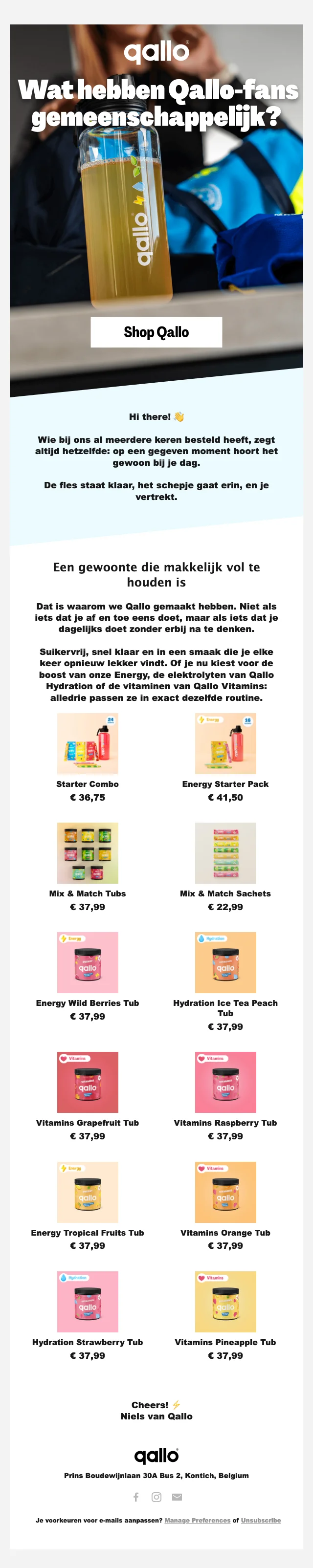The height and width of the screenshot is (1568, 313).
Task: Open Vitamins Orange Tub
Action: point(225,1192)
